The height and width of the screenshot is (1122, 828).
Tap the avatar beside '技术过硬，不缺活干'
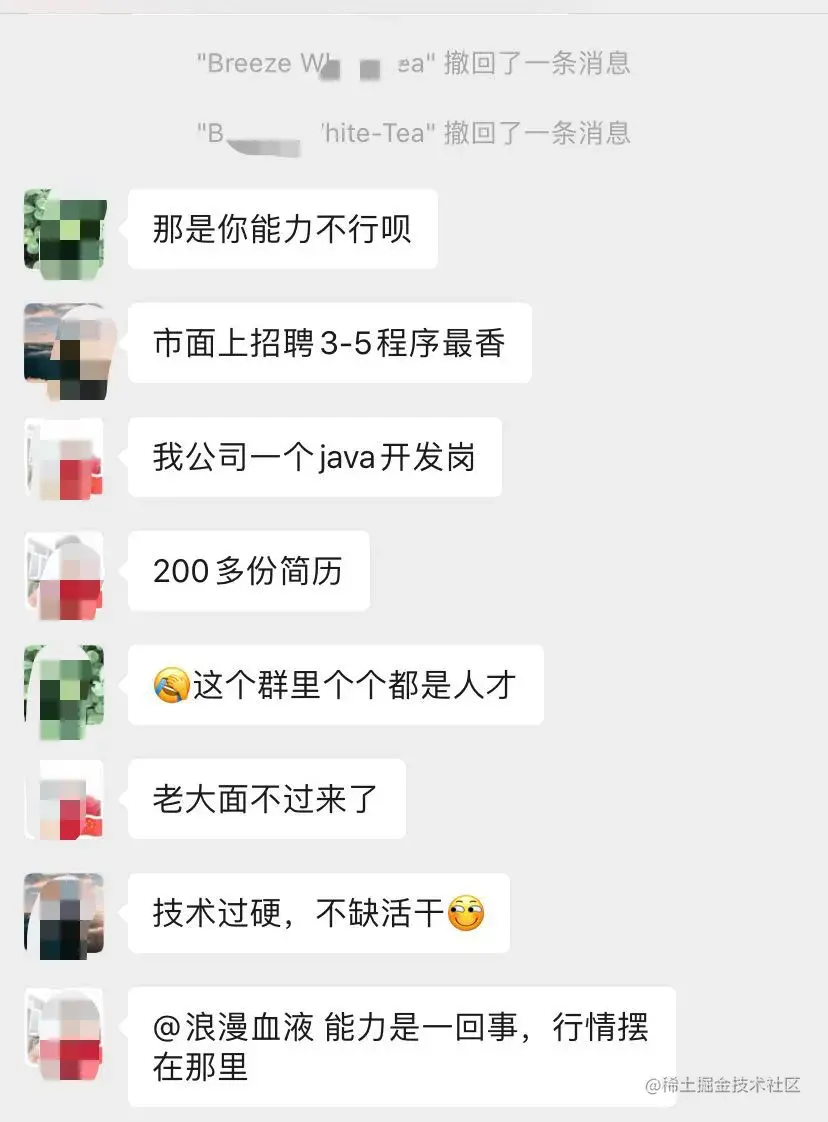point(64,914)
